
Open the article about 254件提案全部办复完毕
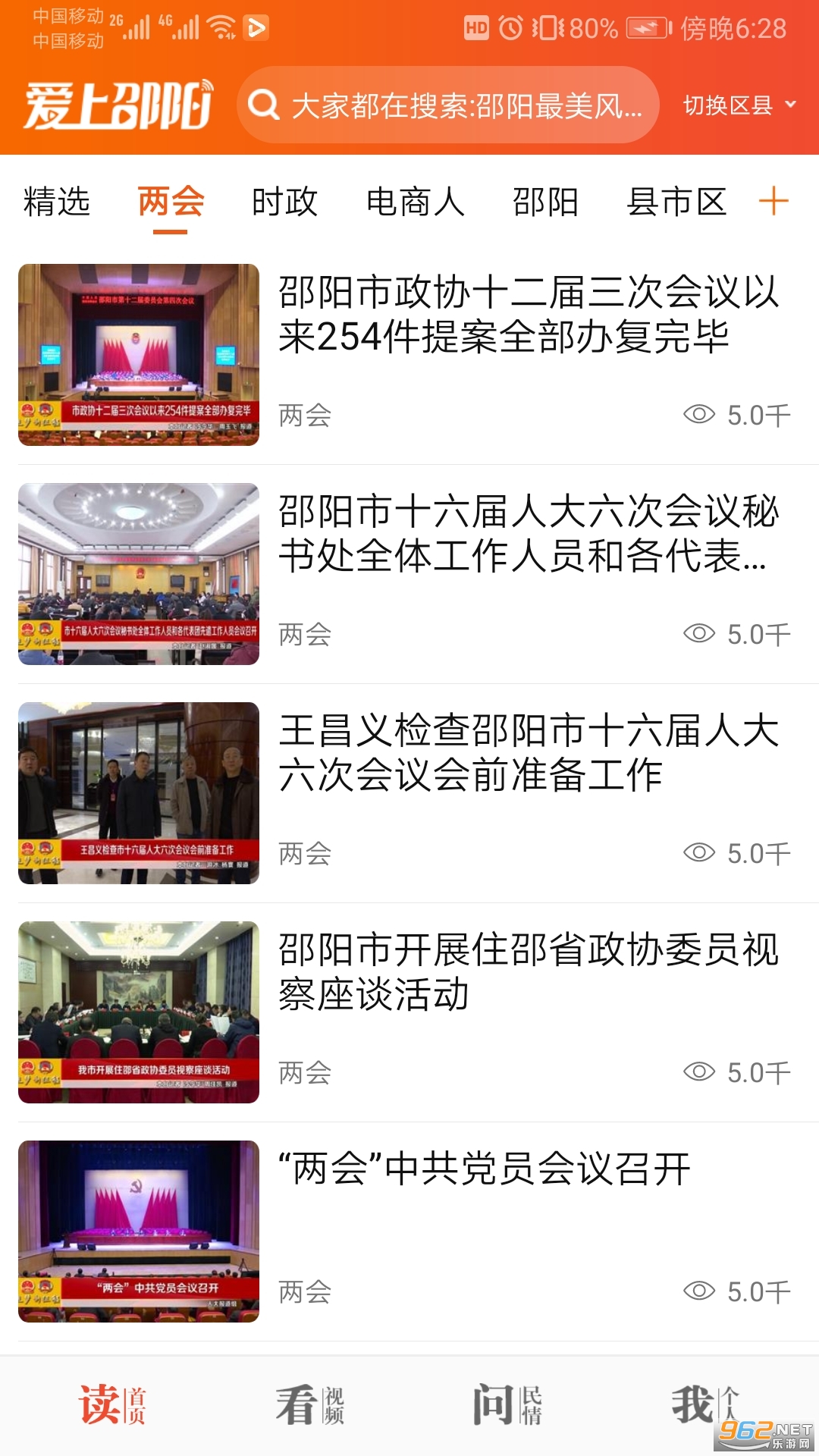(x=527, y=315)
